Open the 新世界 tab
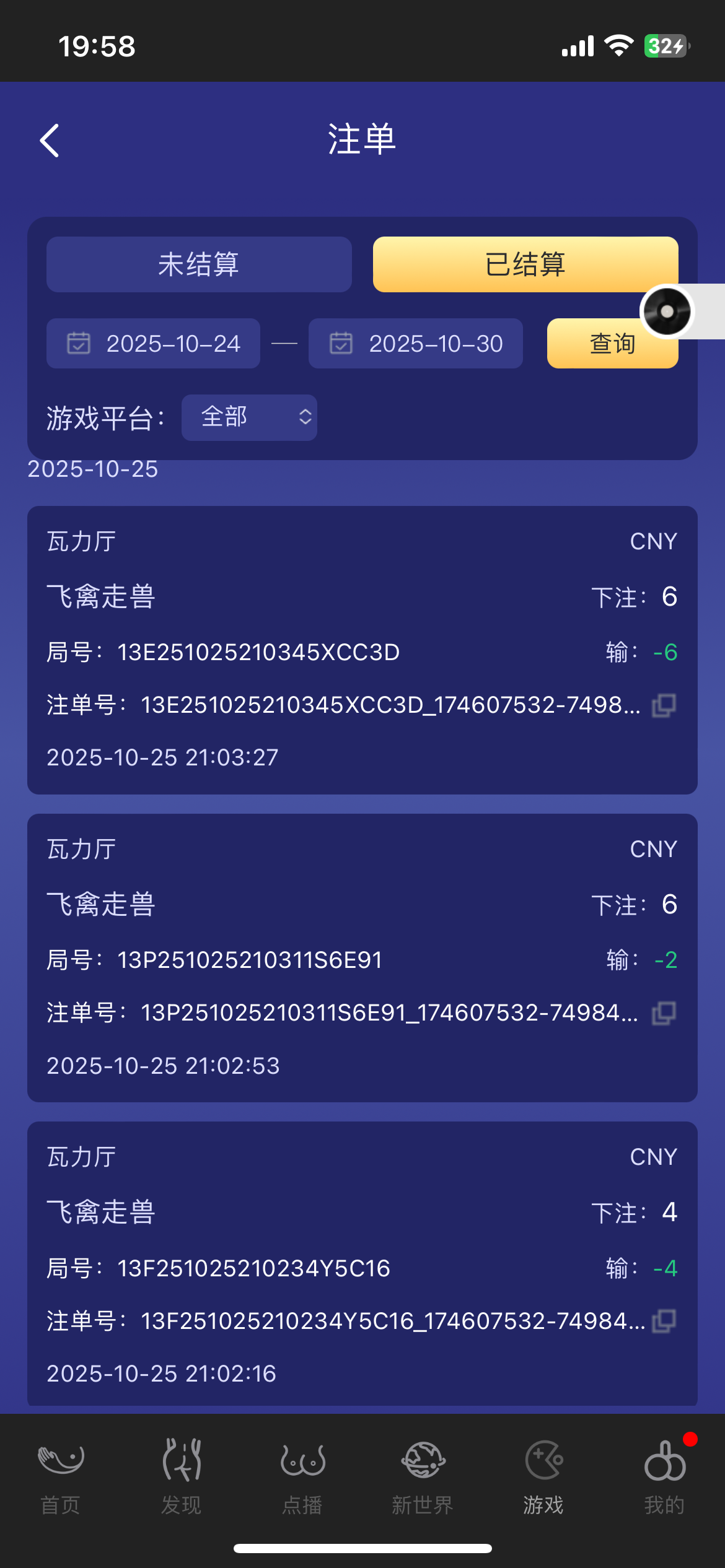This screenshot has height=1568, width=725. pyautogui.click(x=423, y=1477)
